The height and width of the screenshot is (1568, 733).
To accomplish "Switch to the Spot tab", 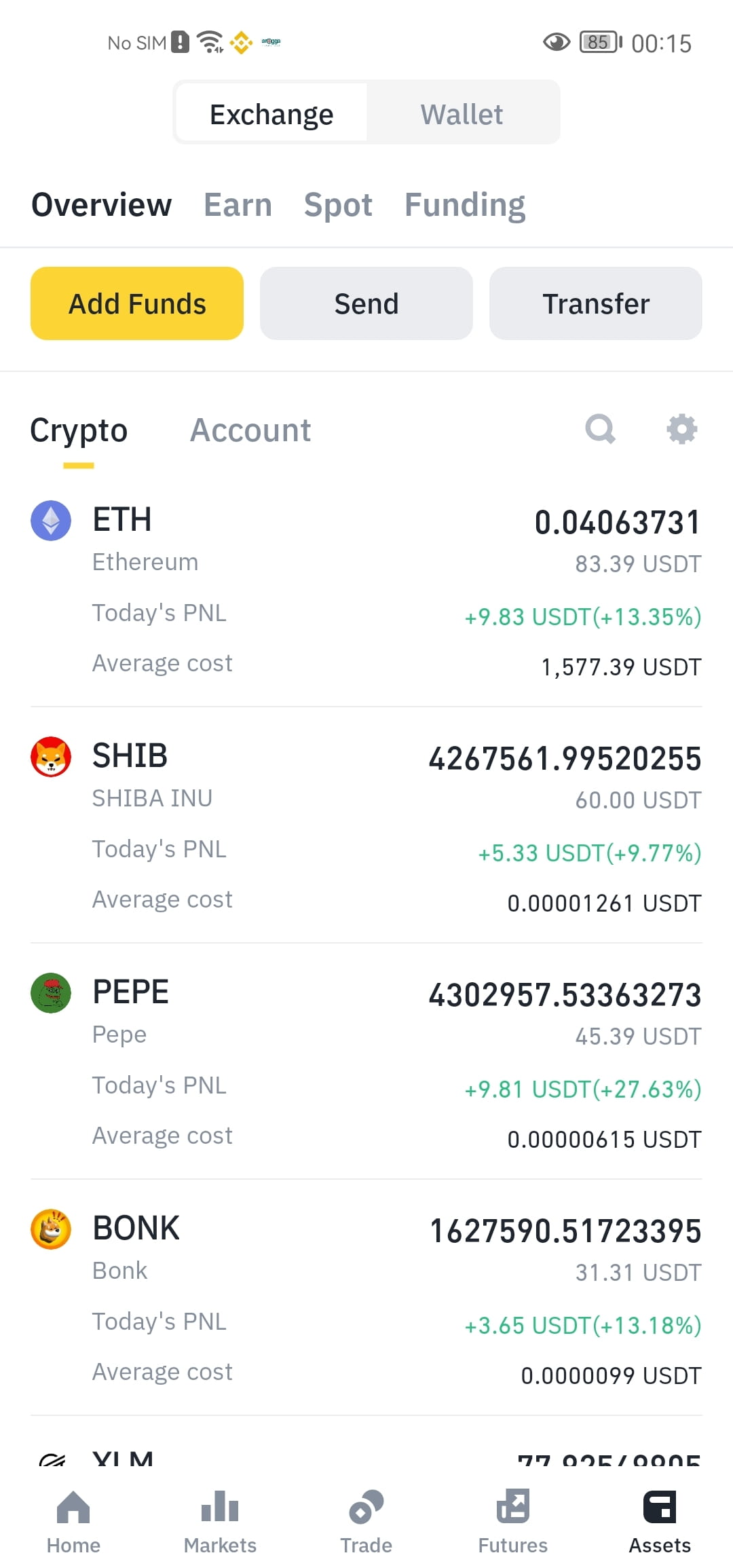I will coord(338,205).
